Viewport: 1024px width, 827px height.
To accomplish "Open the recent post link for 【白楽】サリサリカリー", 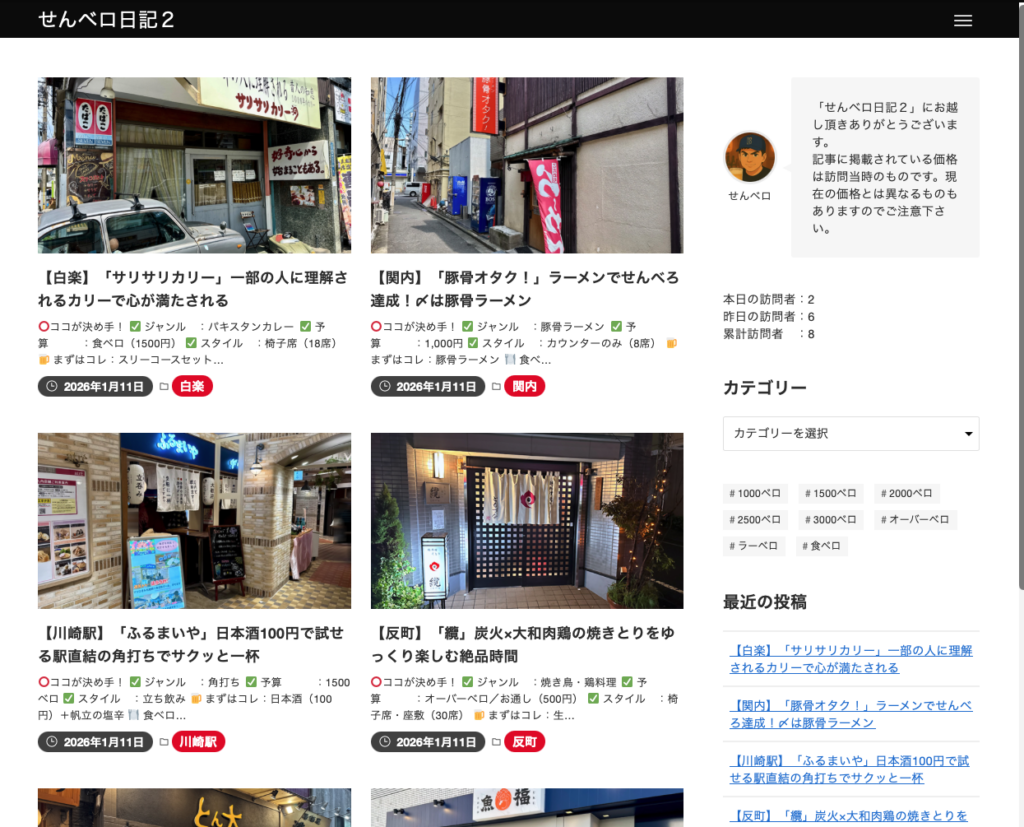I will pos(850,659).
